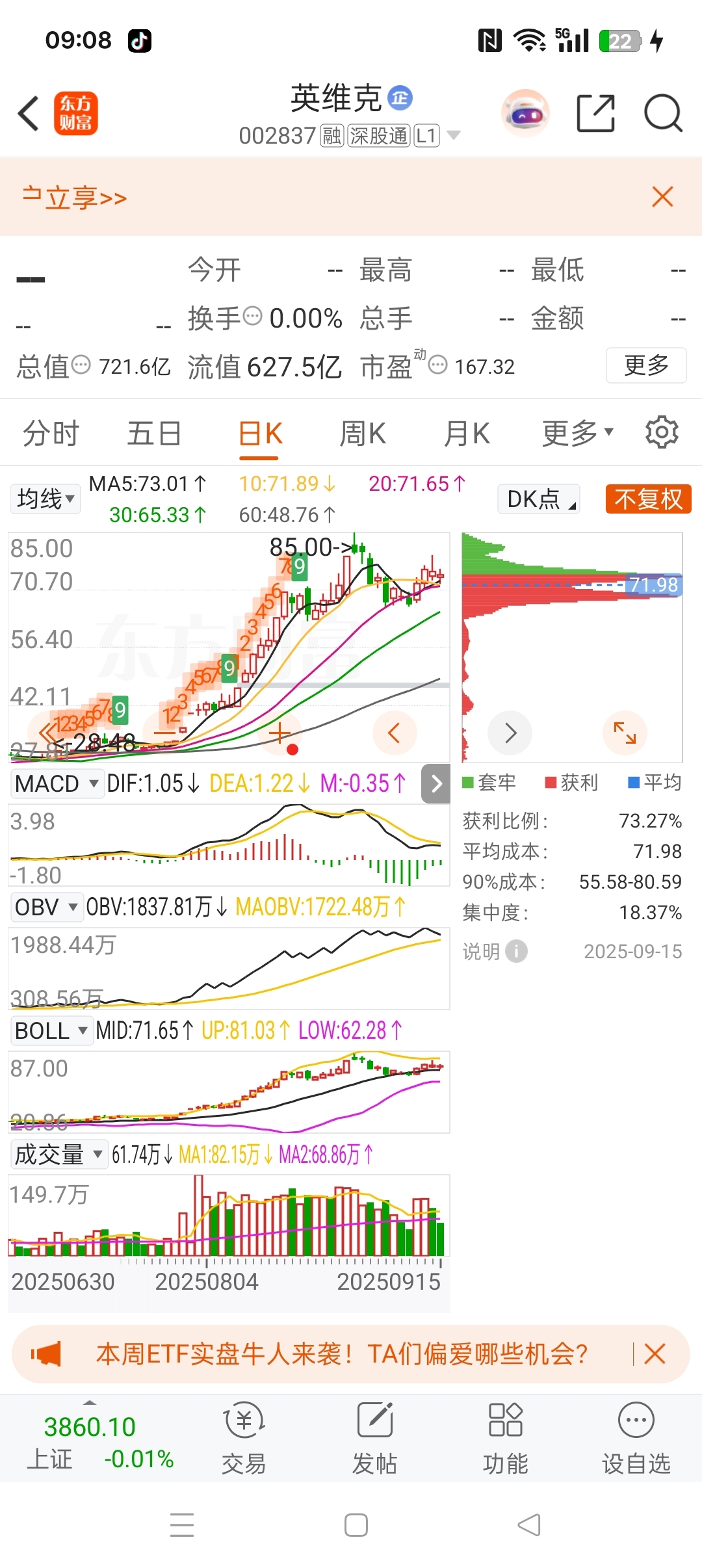Viewport: 702px width, 1568px height.
Task: Switch to the 五日 chart tab
Action: [x=154, y=434]
